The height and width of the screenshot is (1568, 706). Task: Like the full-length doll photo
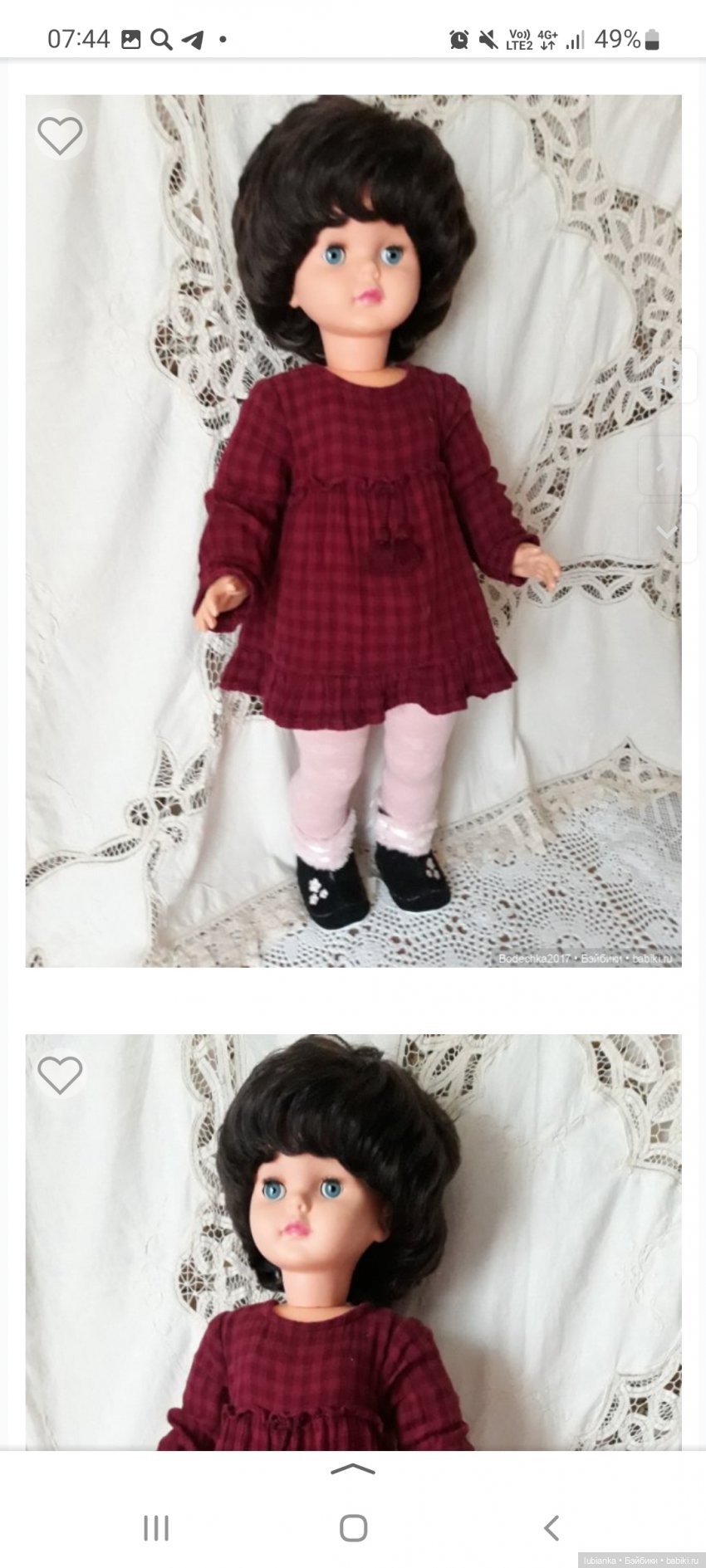coord(60,135)
